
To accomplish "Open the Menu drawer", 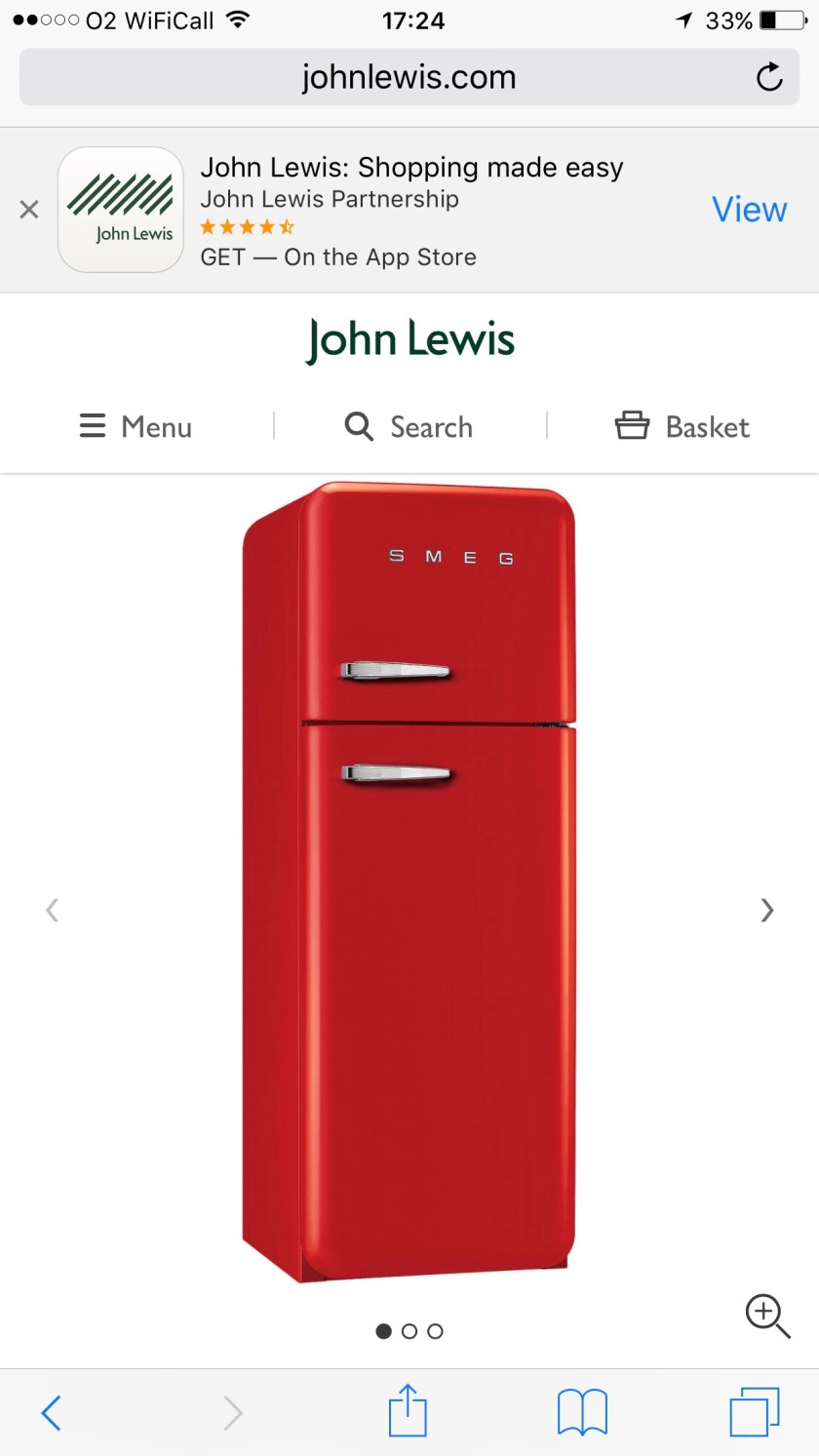I will [x=136, y=427].
